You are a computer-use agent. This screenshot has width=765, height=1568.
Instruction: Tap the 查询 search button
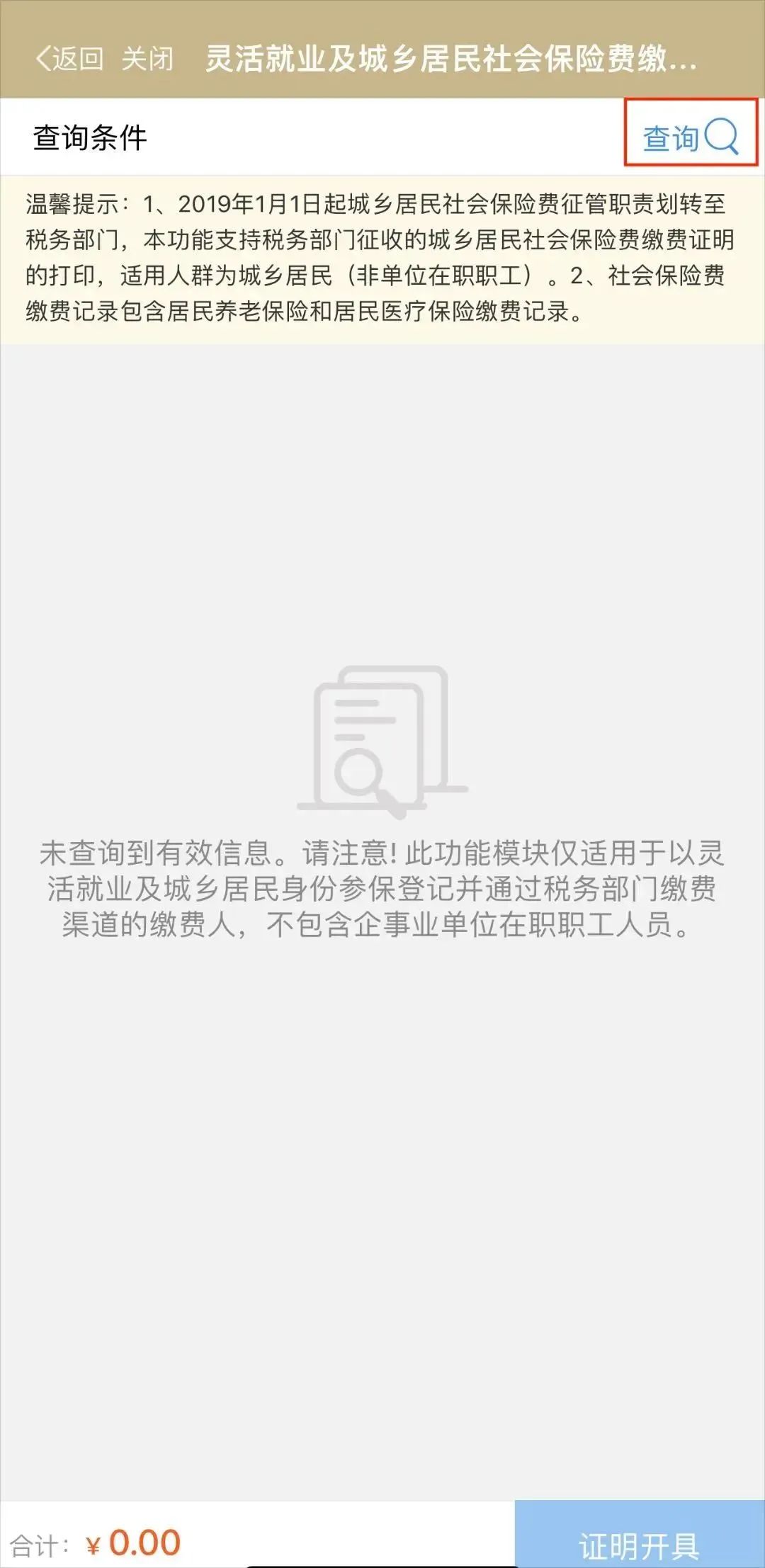coord(690,136)
